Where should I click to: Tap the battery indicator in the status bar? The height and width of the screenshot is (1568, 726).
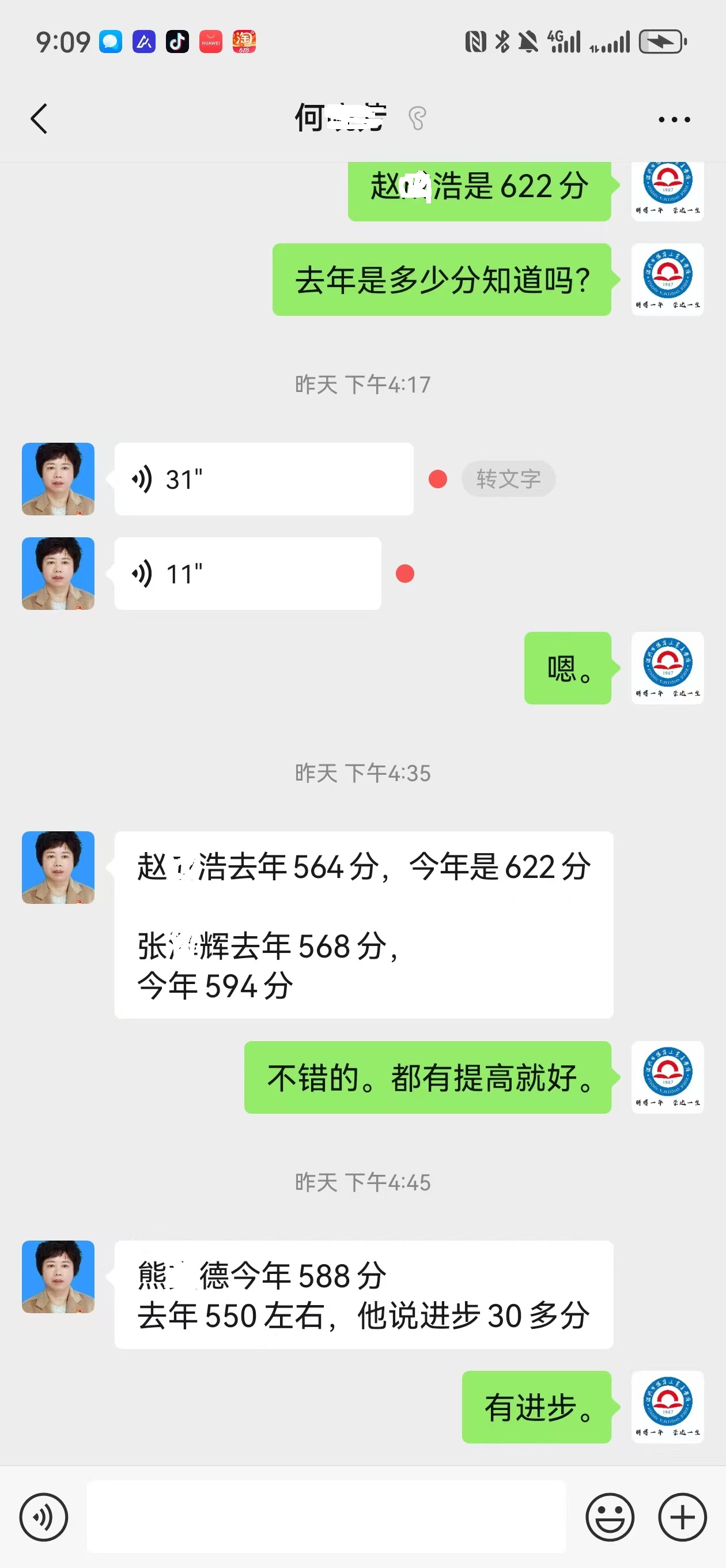coord(663,40)
